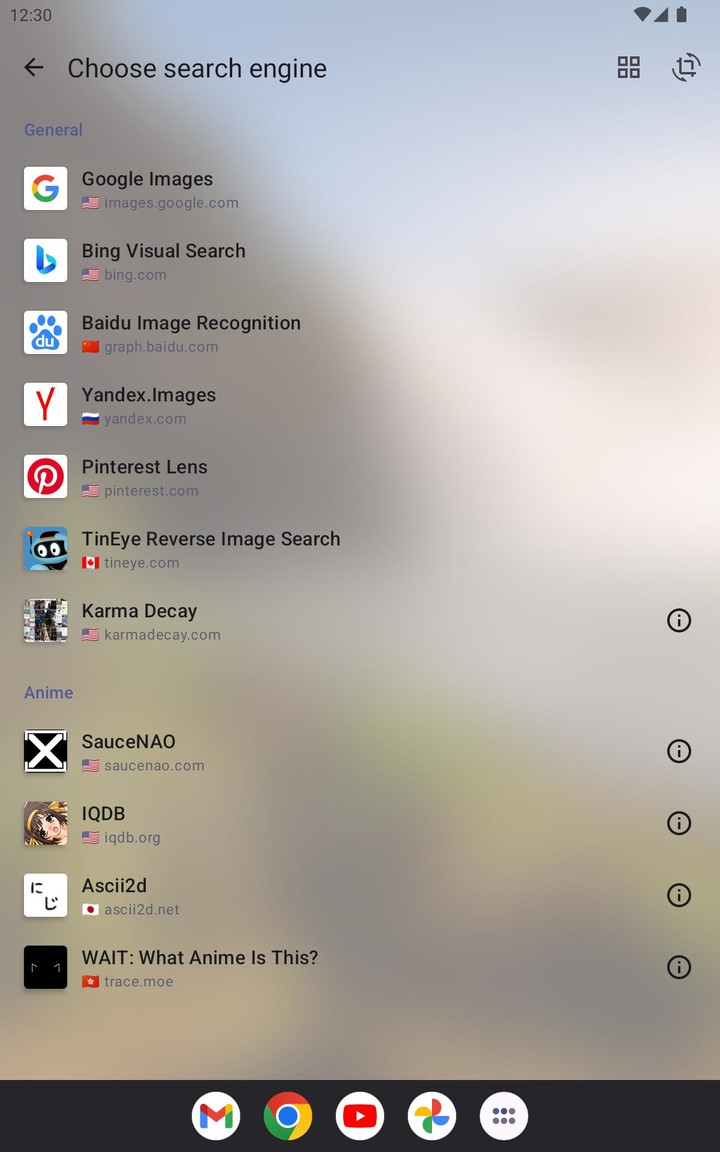The image size is (720, 1152).
Task: Show info for trace.moe engine
Action: tap(679, 967)
